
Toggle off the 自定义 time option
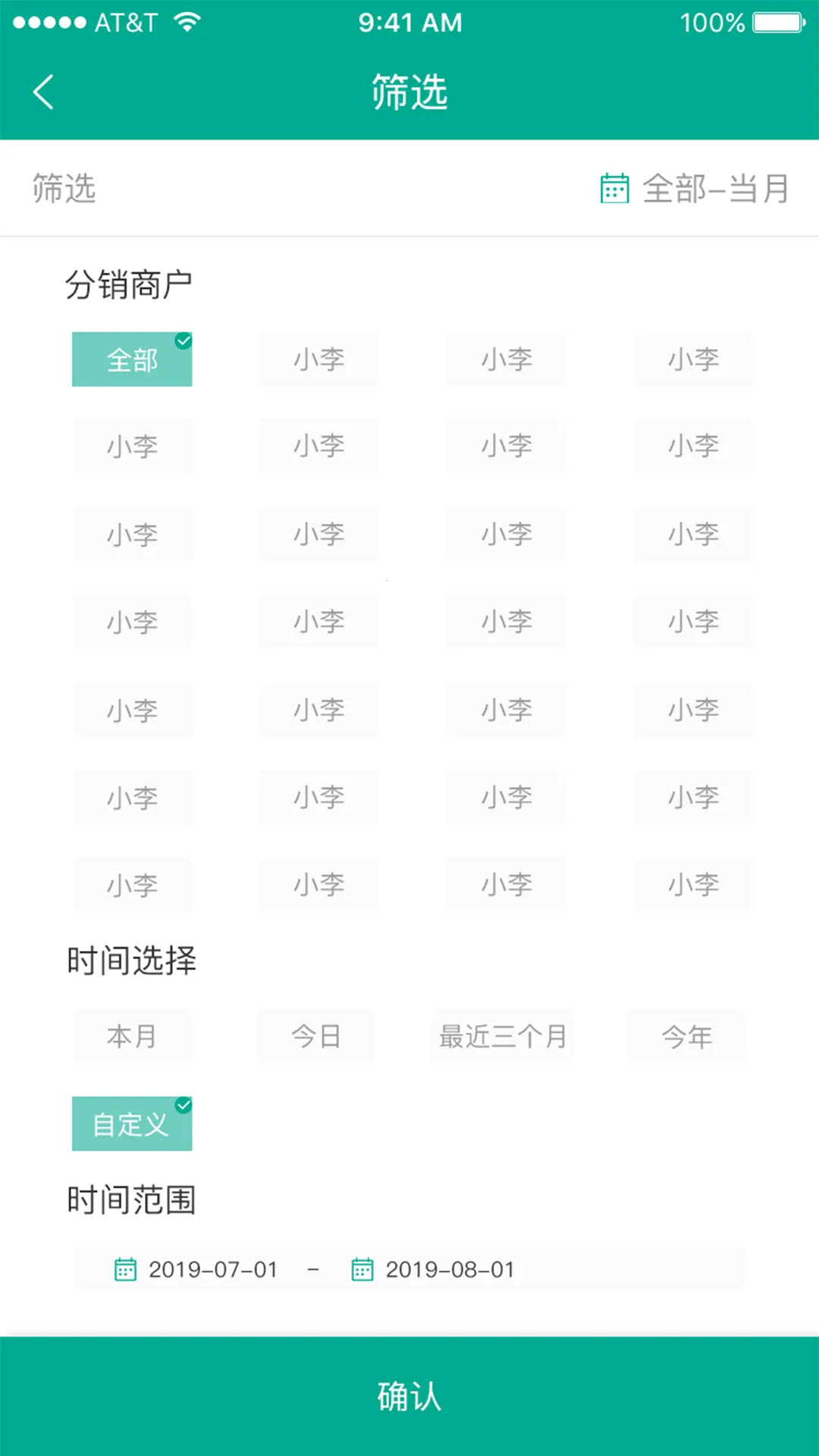pyautogui.click(x=131, y=1123)
